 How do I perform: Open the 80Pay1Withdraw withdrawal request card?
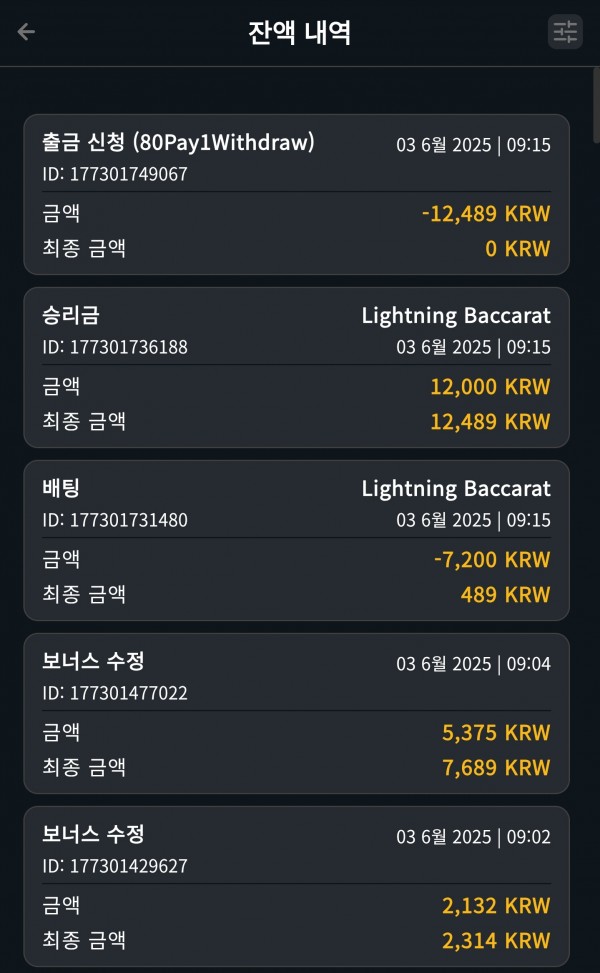[x=297, y=194]
